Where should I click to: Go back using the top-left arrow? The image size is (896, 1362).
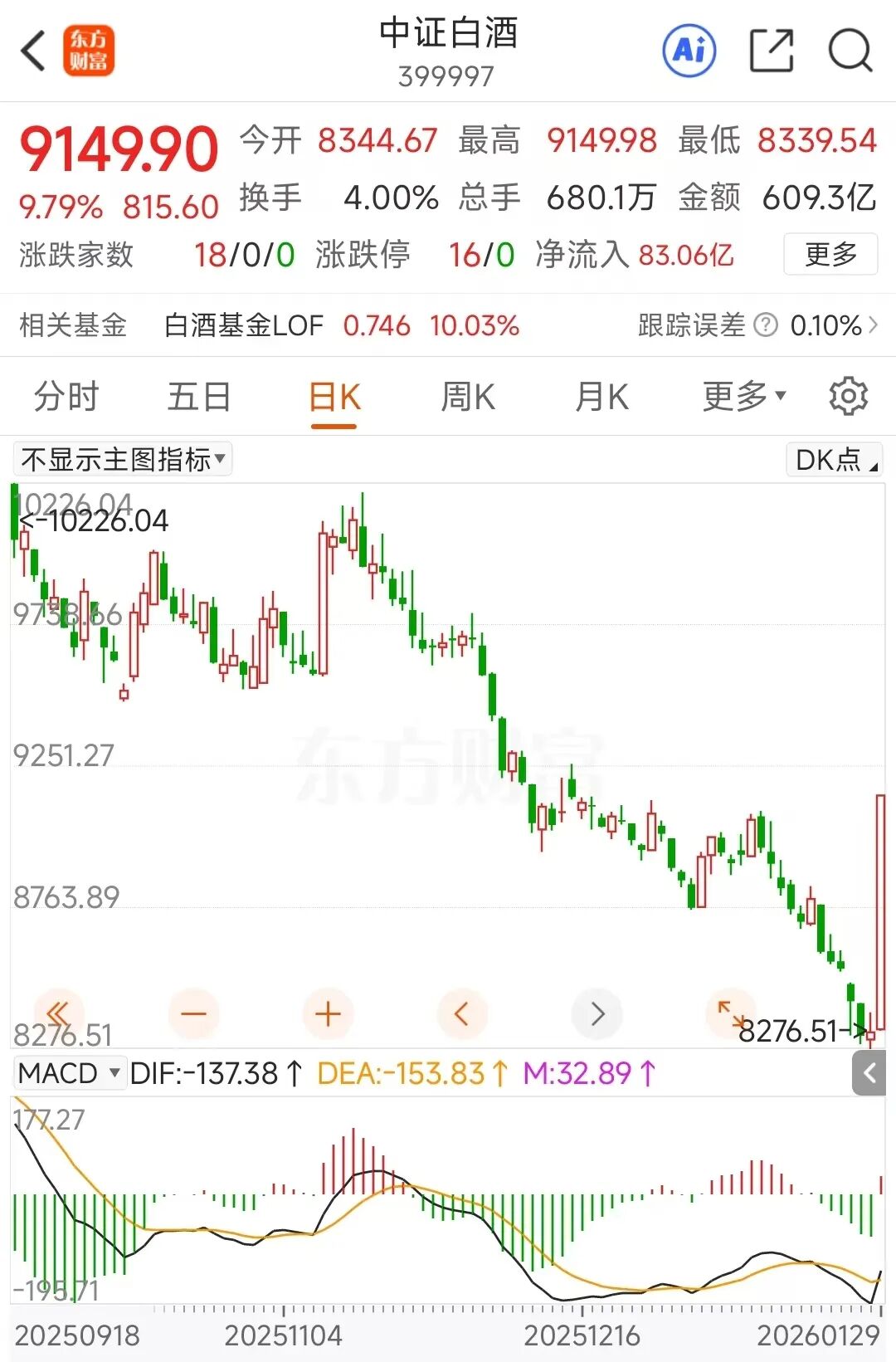33,51
